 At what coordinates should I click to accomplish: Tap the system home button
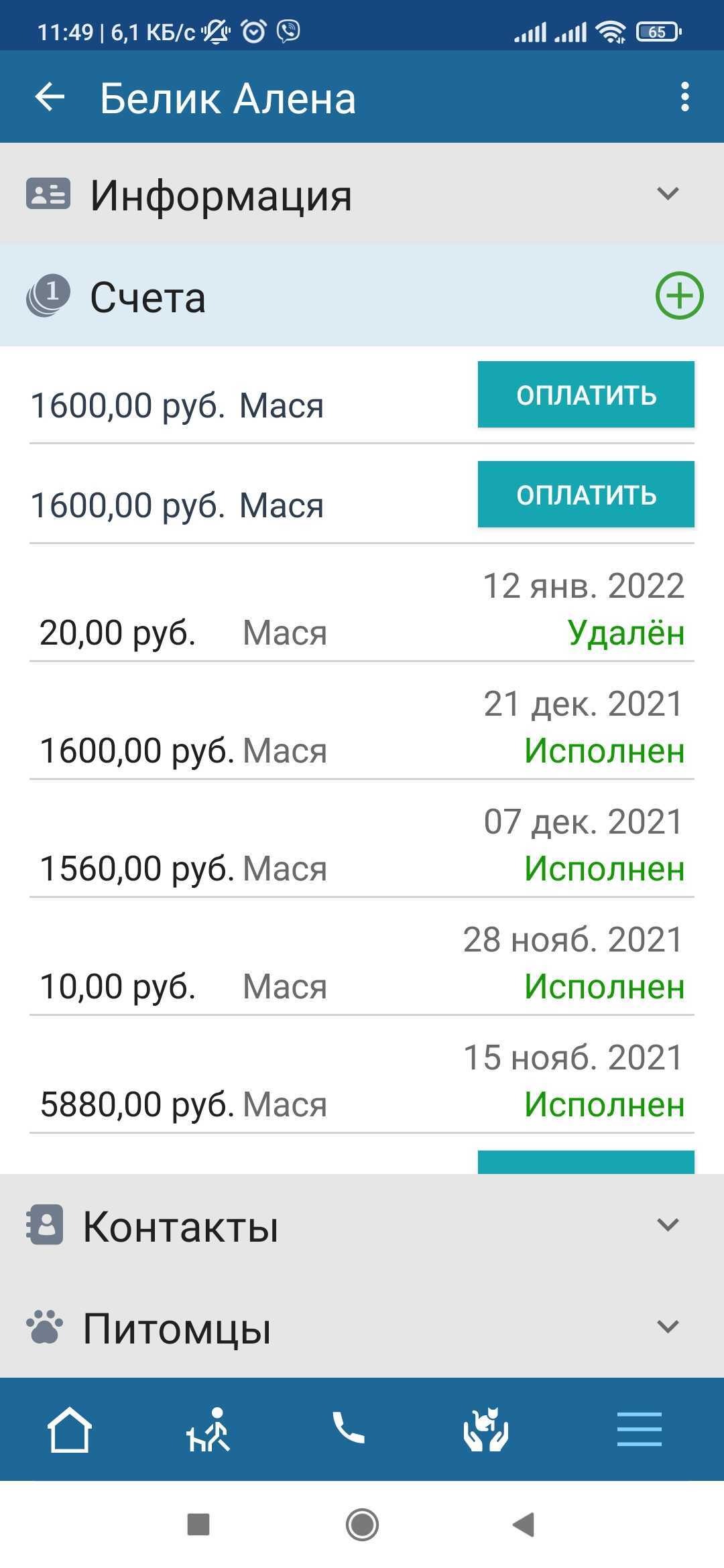click(x=362, y=1524)
